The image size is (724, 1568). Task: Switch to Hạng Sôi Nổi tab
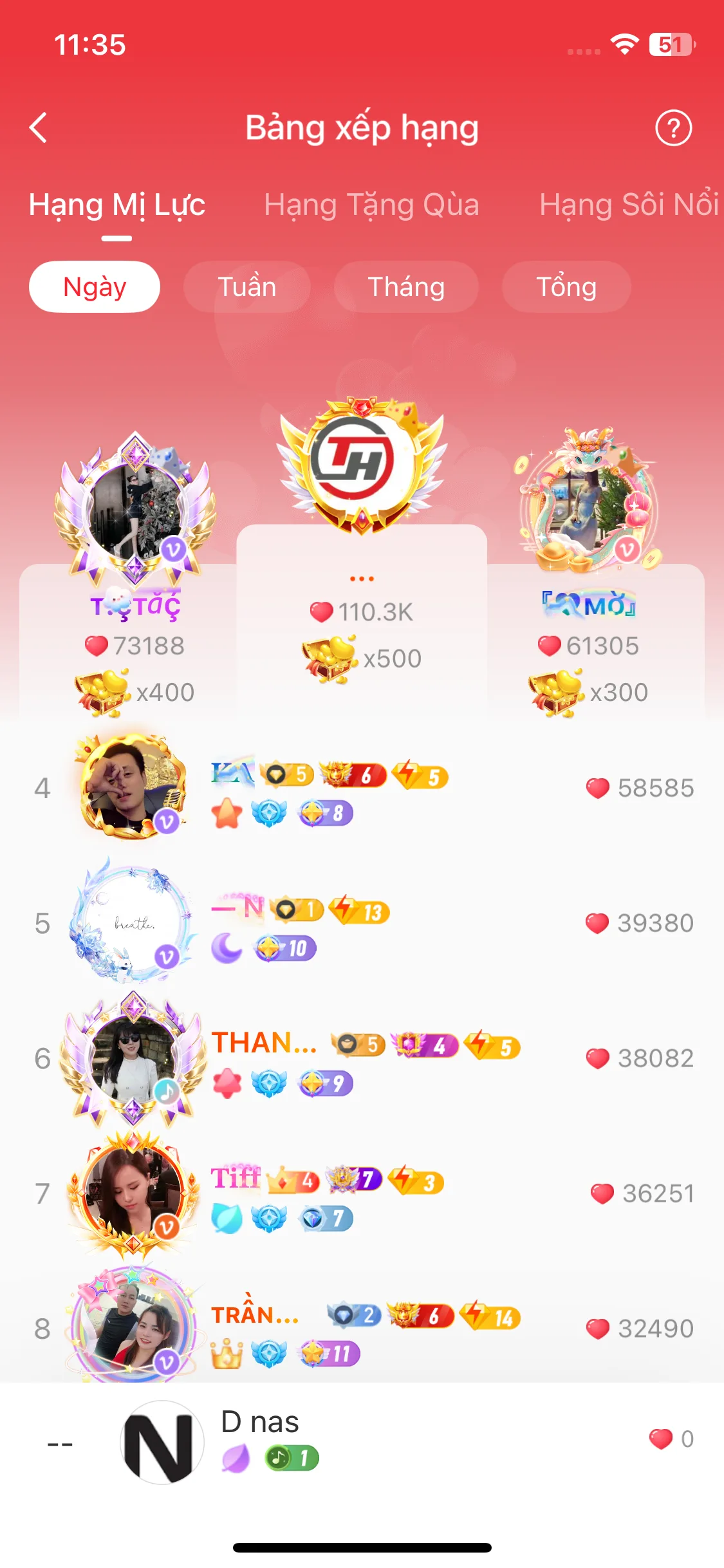[628, 205]
